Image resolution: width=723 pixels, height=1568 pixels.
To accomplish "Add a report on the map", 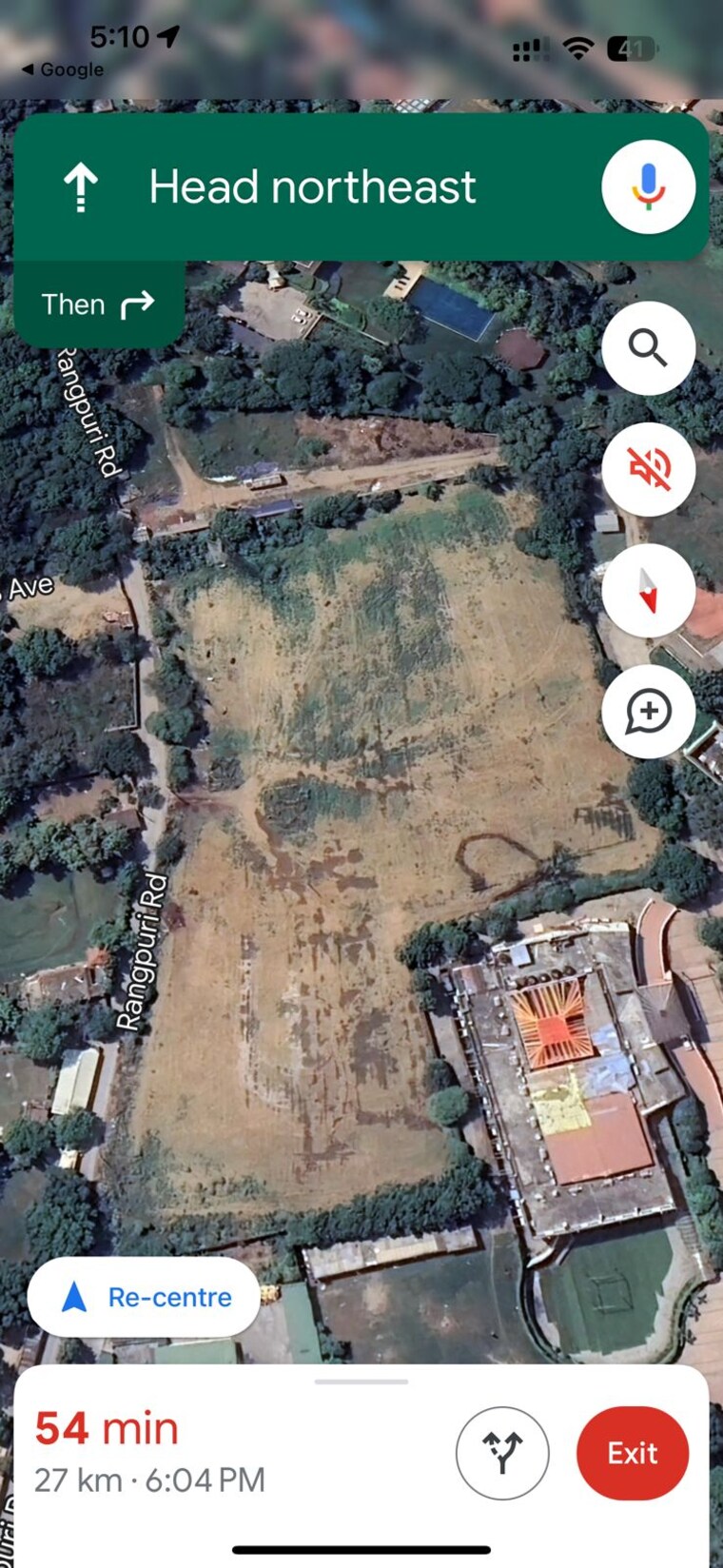I will click(x=648, y=712).
